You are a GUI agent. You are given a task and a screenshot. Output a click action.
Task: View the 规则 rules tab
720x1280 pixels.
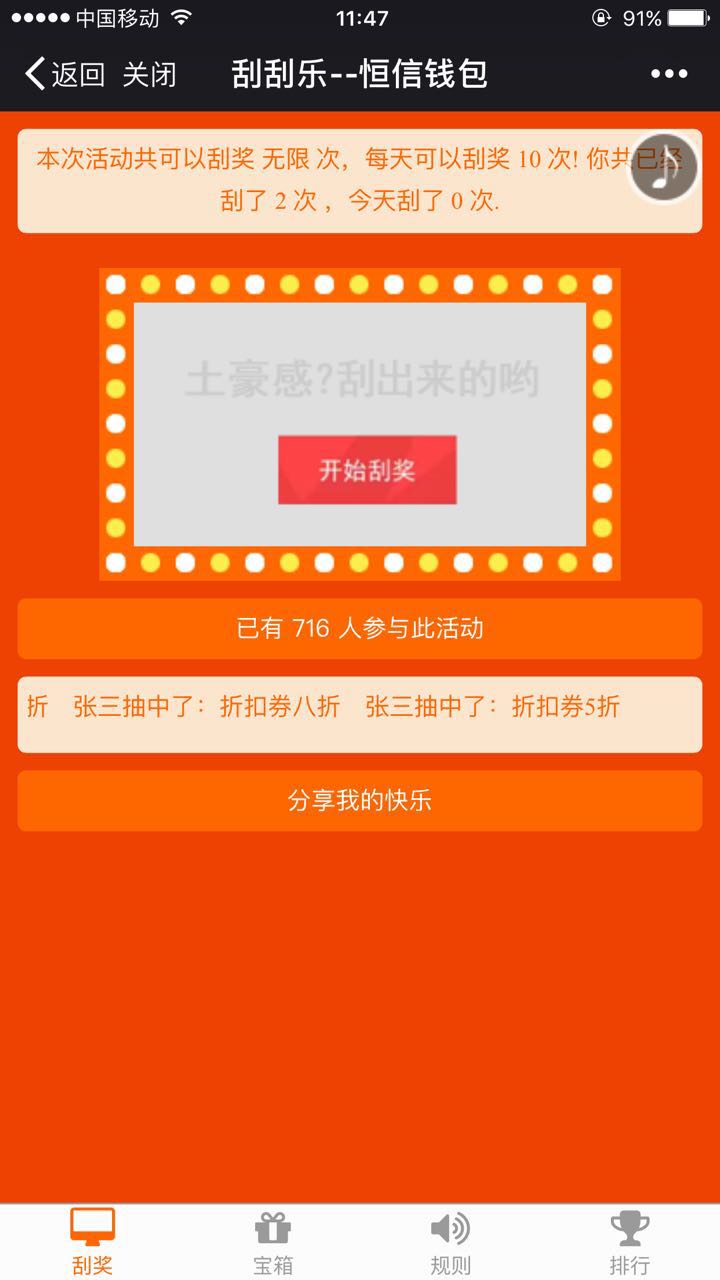click(x=450, y=1242)
